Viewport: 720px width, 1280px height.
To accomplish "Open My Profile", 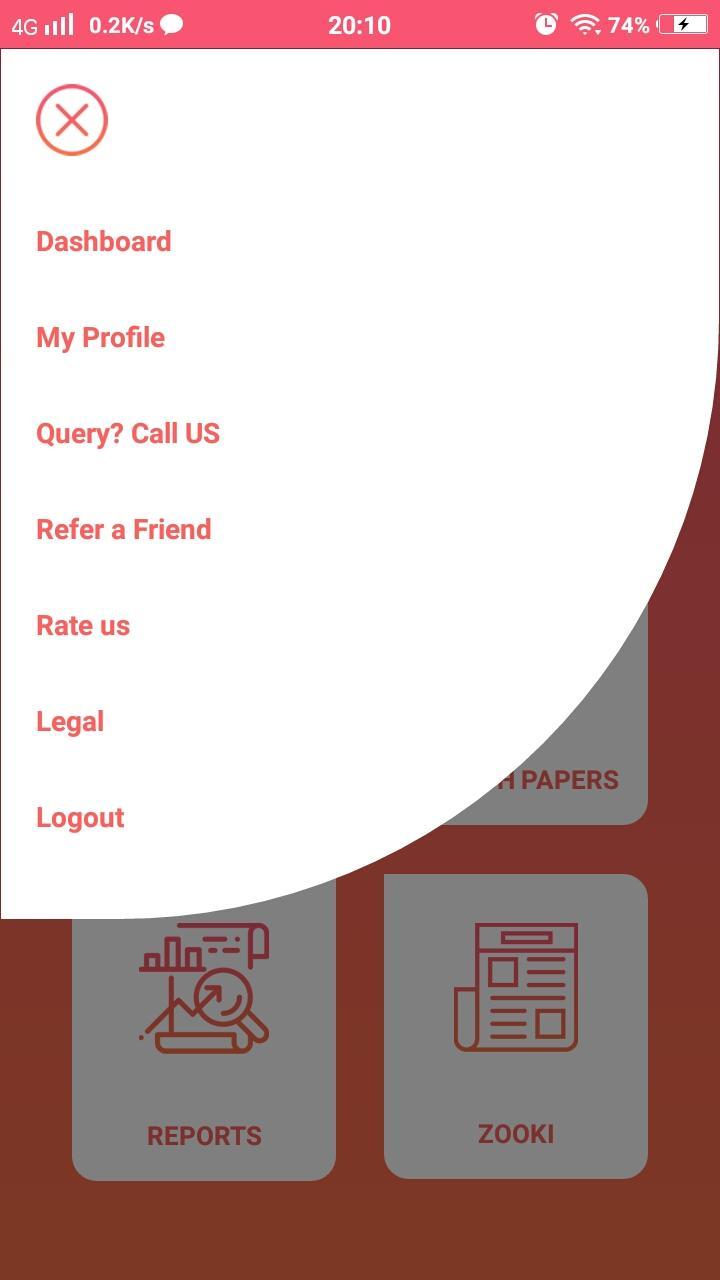I will point(101,338).
